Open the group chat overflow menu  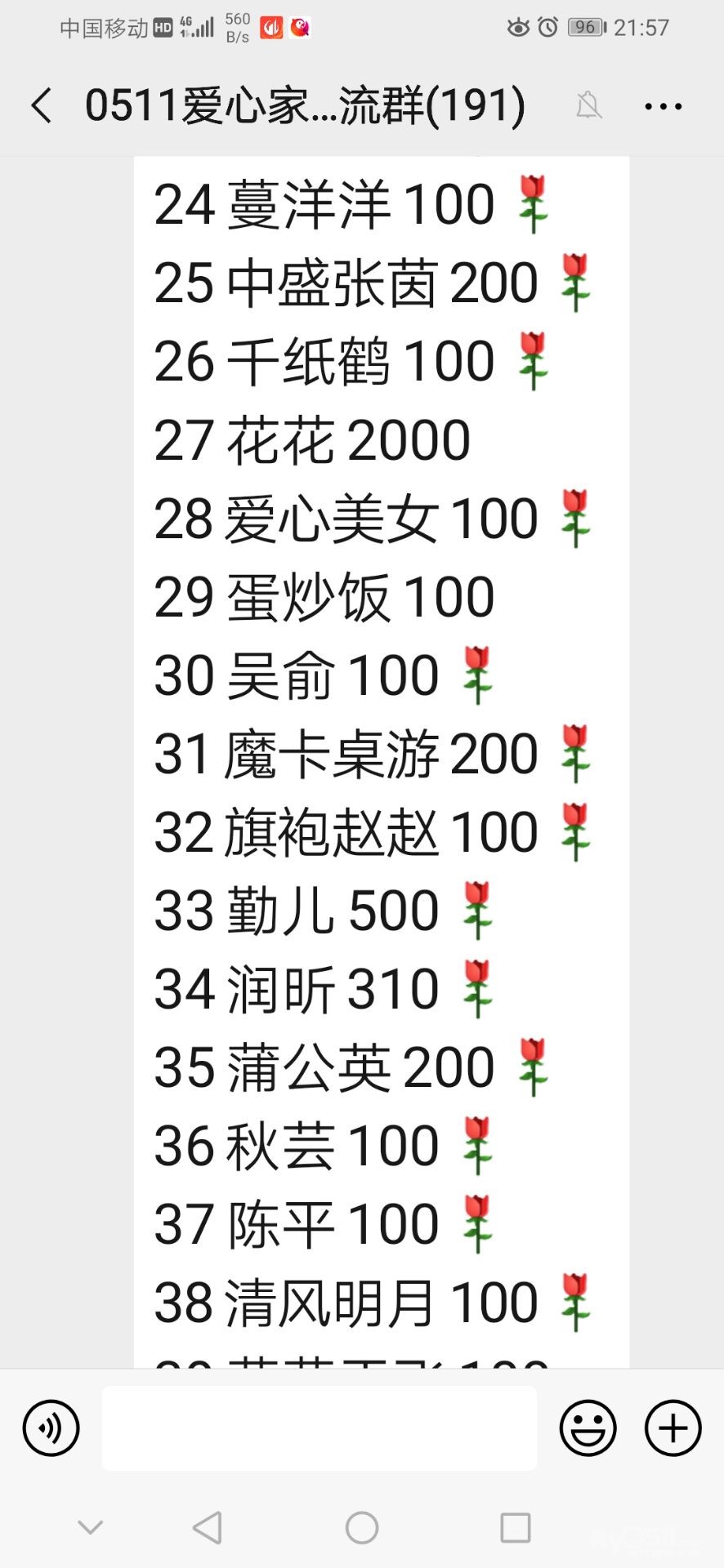point(663,106)
